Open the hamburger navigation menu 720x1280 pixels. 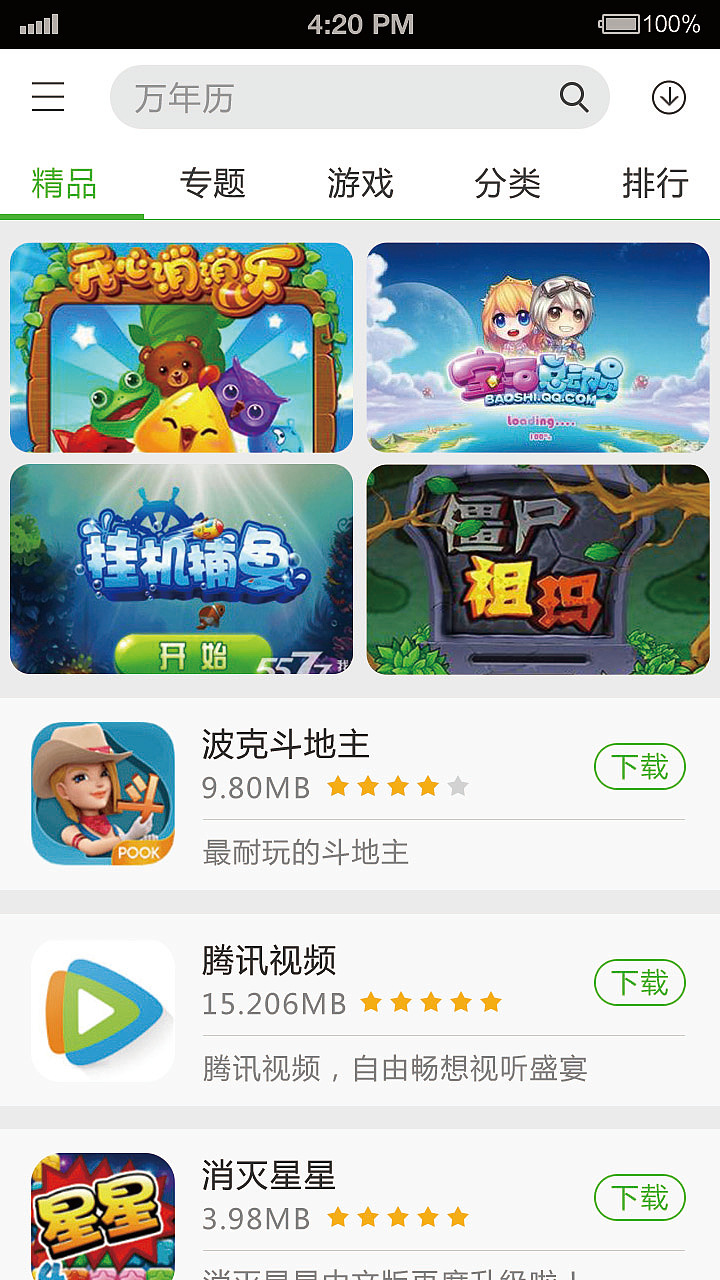tap(47, 97)
